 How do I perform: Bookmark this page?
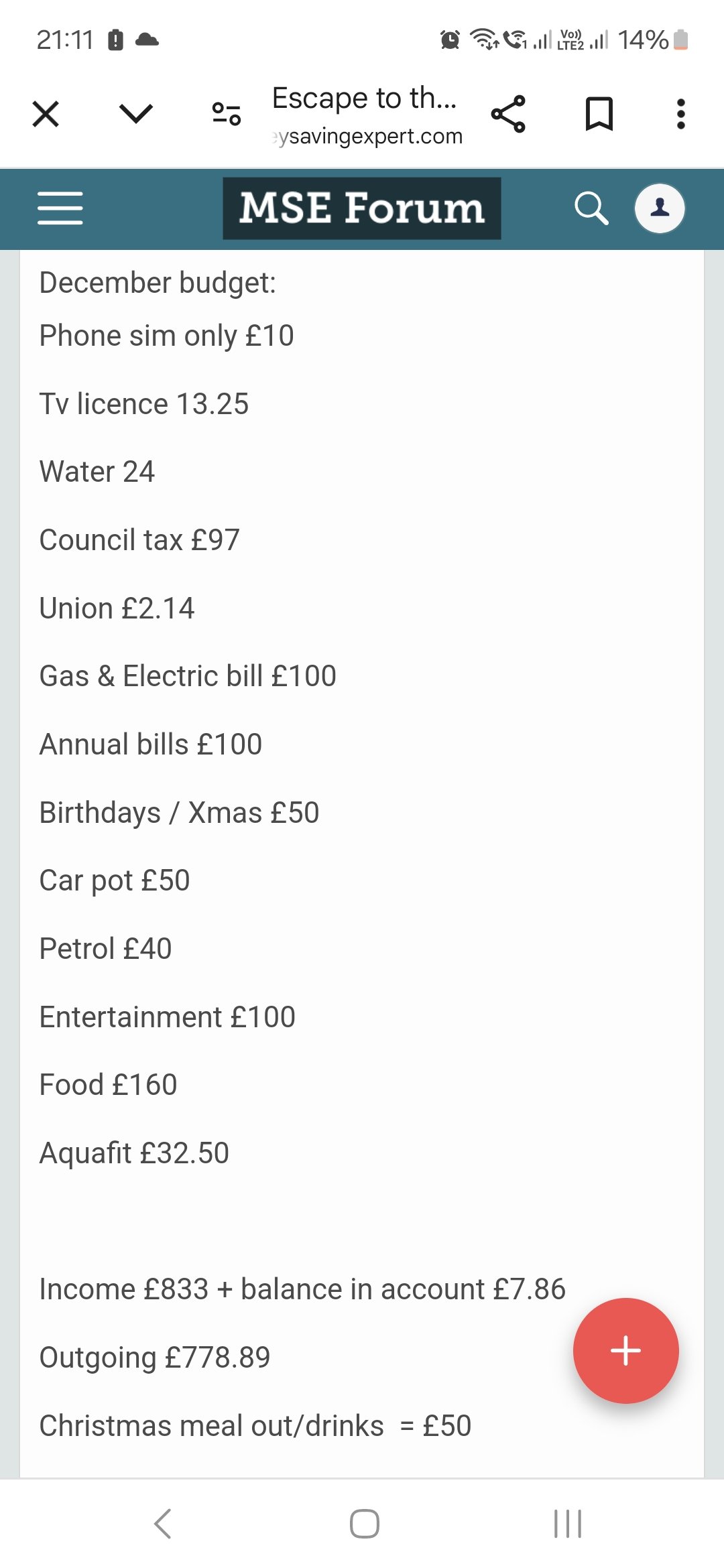(599, 114)
